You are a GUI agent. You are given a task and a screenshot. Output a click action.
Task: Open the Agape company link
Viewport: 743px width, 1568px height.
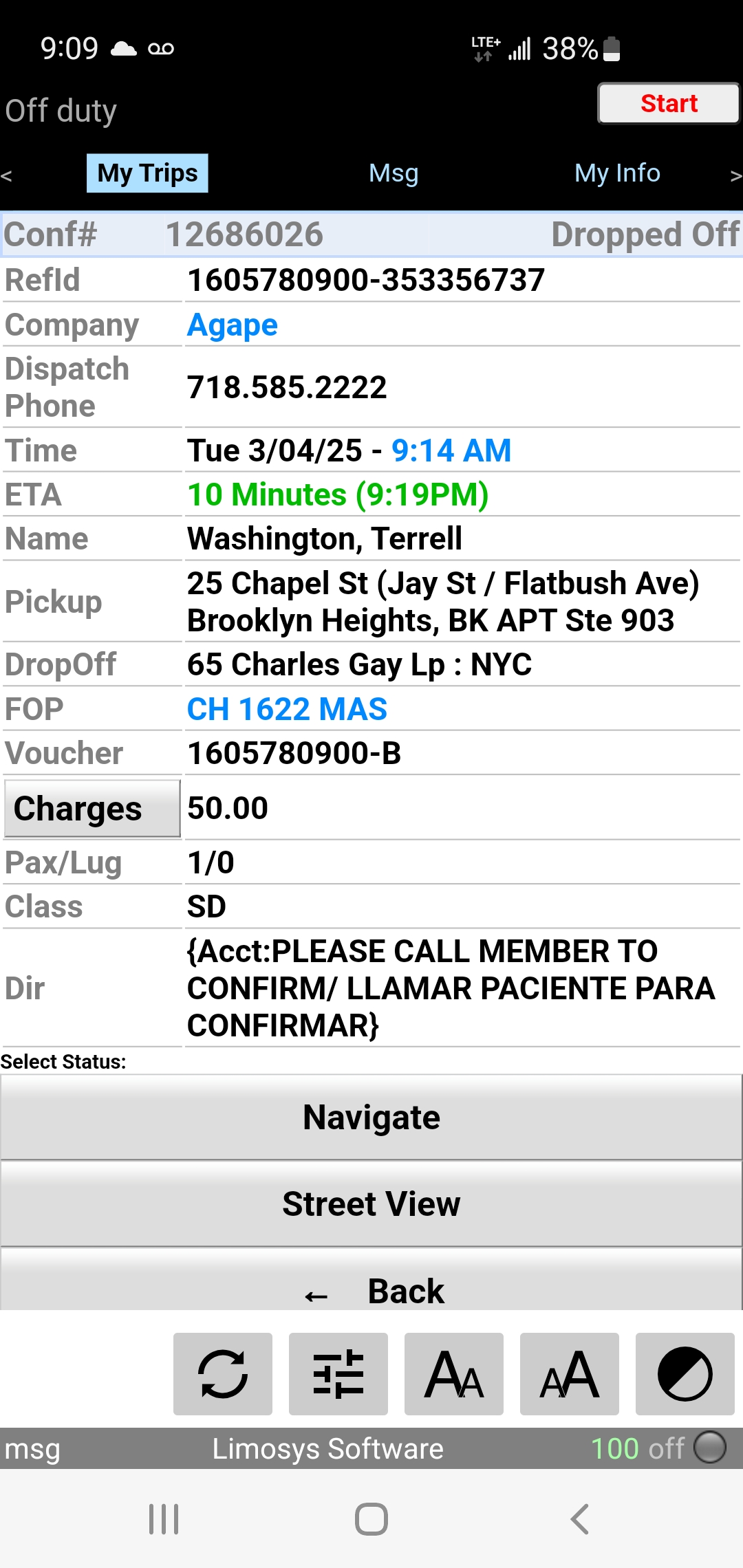pyautogui.click(x=233, y=325)
